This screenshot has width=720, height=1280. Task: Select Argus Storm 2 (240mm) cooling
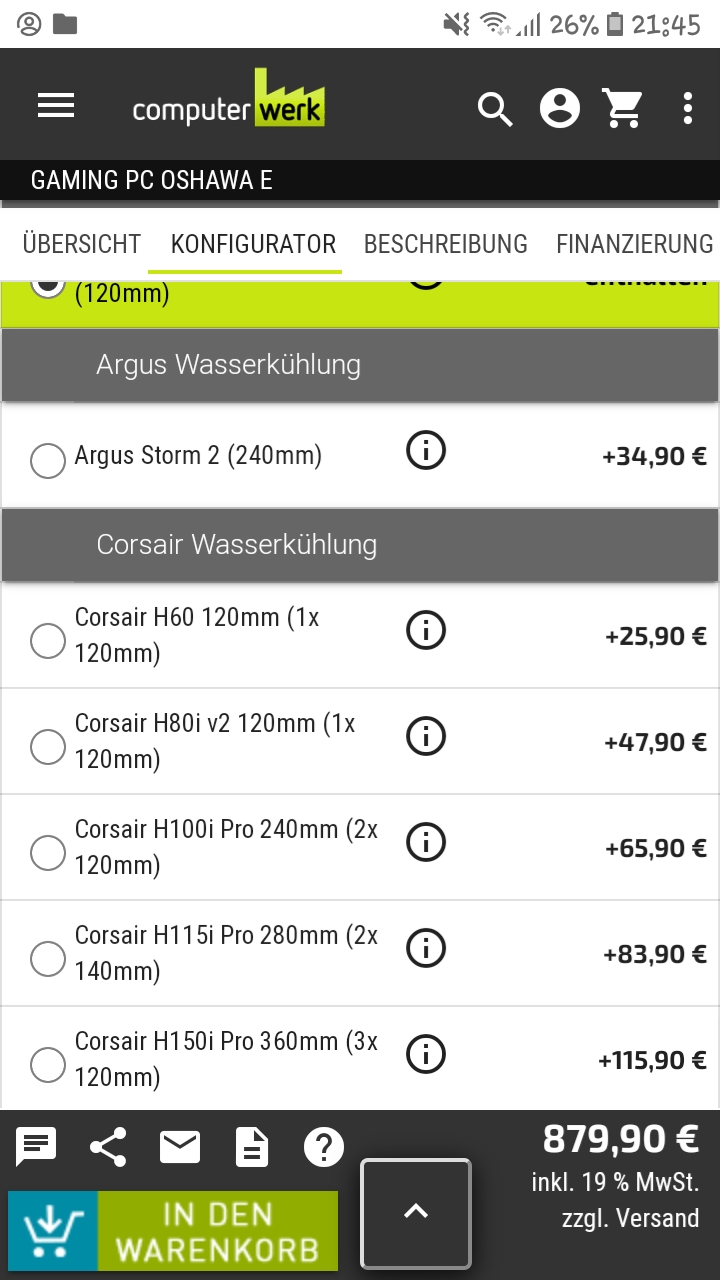pos(48,460)
